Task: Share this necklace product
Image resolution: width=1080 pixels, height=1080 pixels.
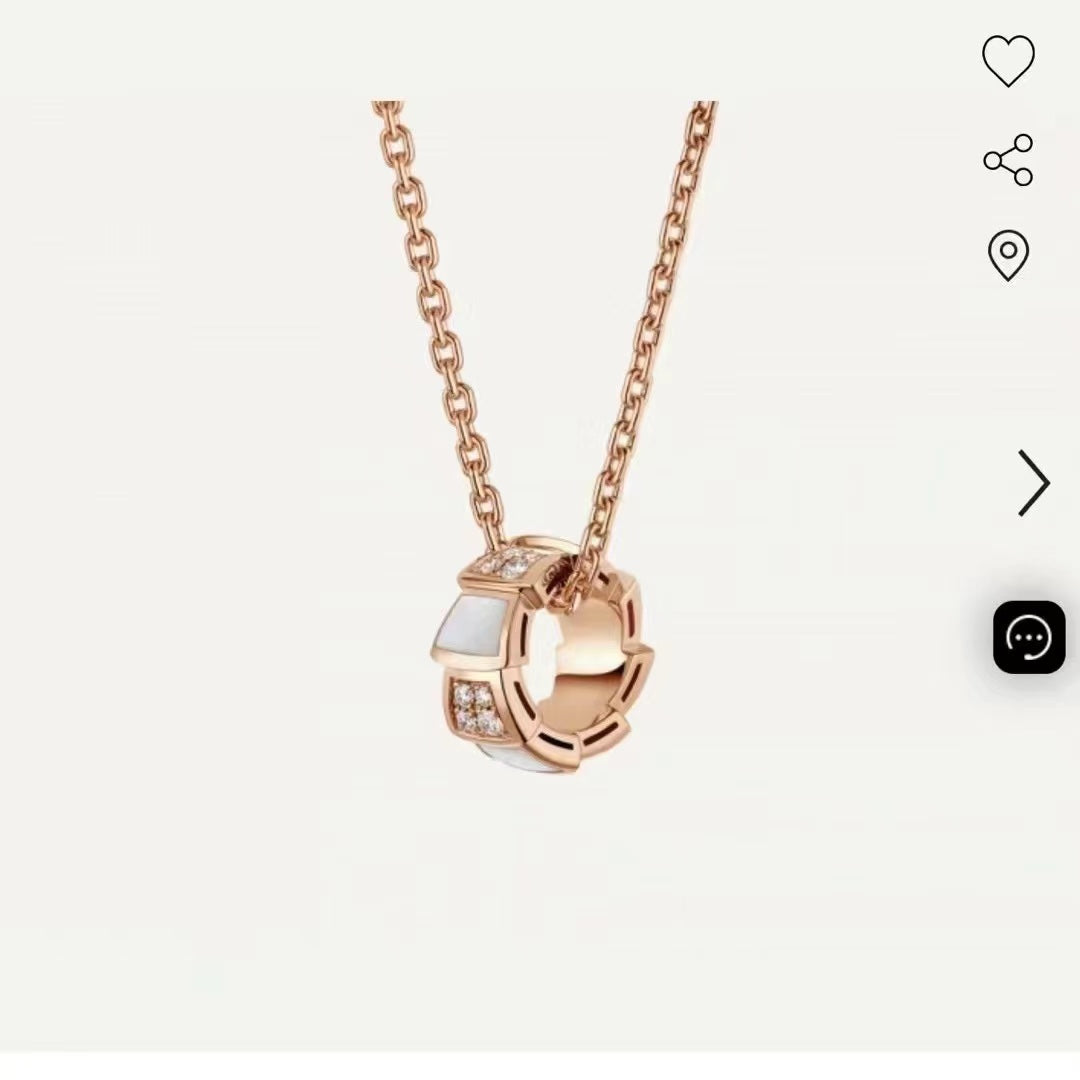Action: point(1008,160)
